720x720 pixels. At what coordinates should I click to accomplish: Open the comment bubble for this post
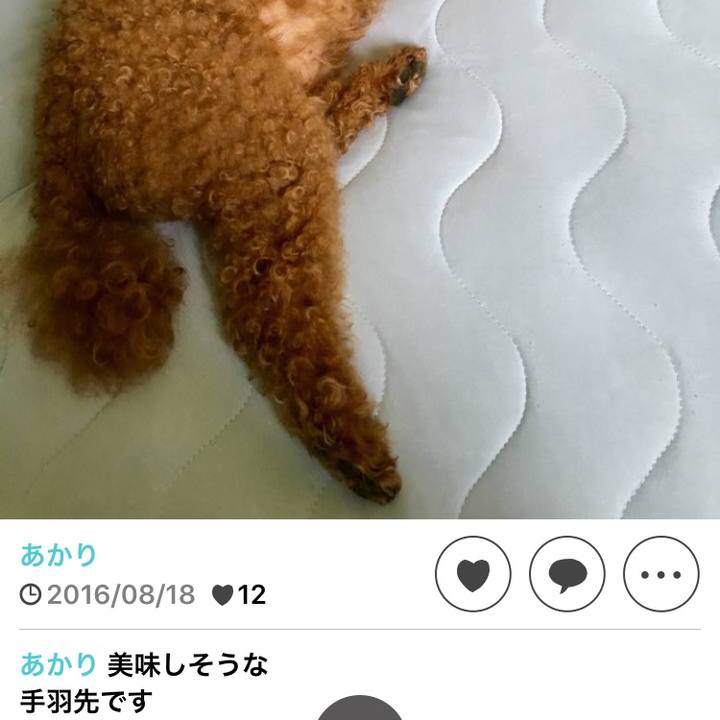pos(567,574)
